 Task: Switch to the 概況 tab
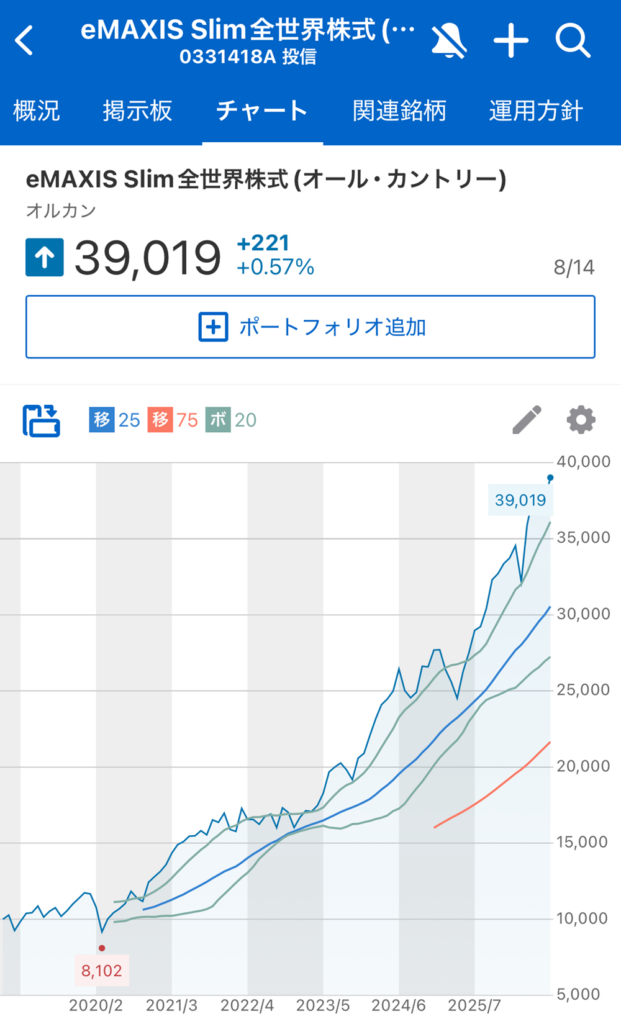point(37,110)
